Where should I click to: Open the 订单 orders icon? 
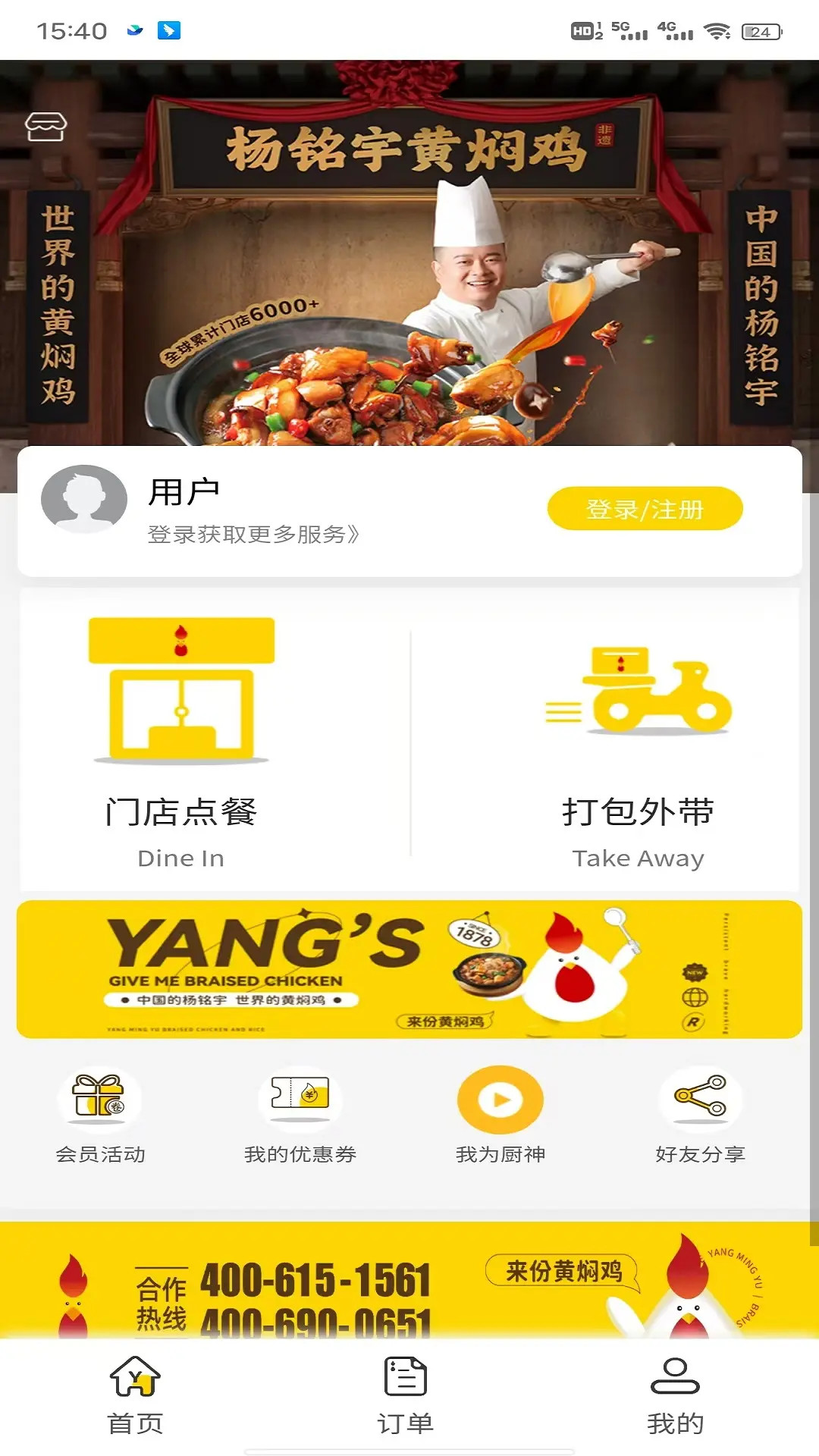(x=404, y=1380)
